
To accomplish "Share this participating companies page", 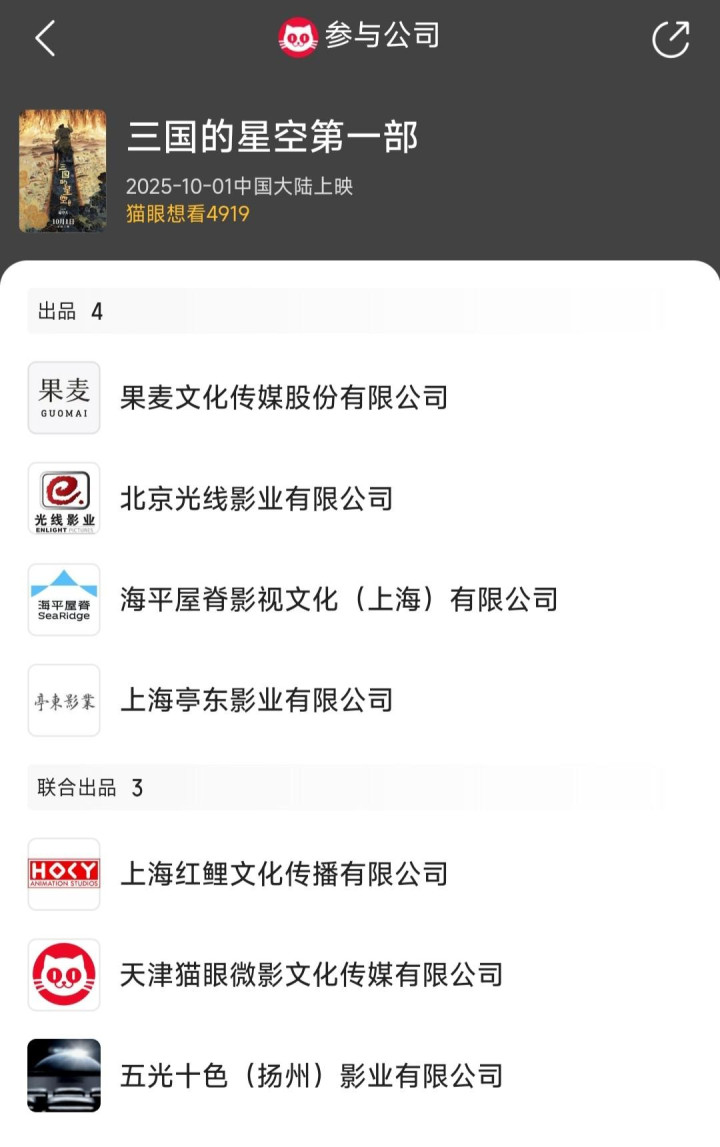I will coord(671,39).
